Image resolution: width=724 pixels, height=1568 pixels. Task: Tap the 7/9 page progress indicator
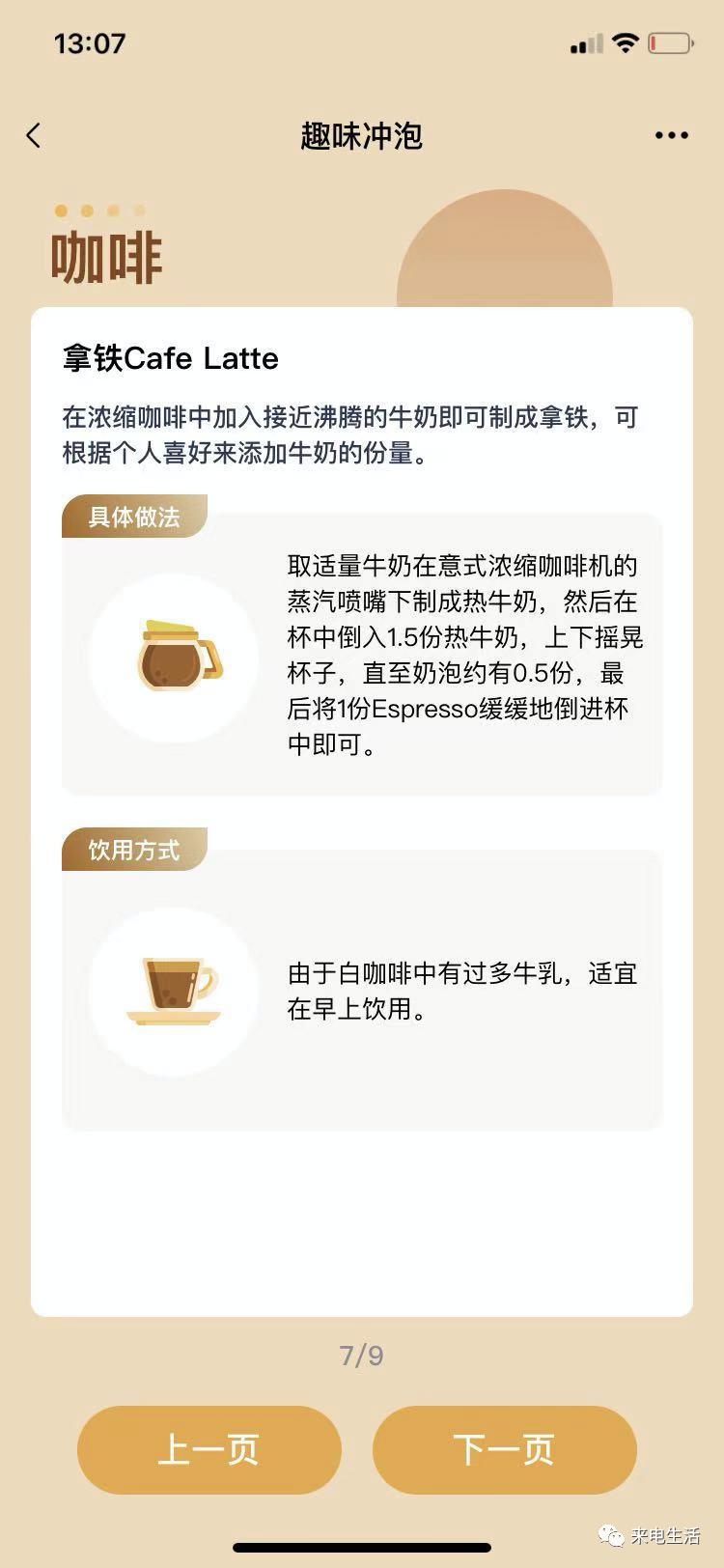(362, 1356)
